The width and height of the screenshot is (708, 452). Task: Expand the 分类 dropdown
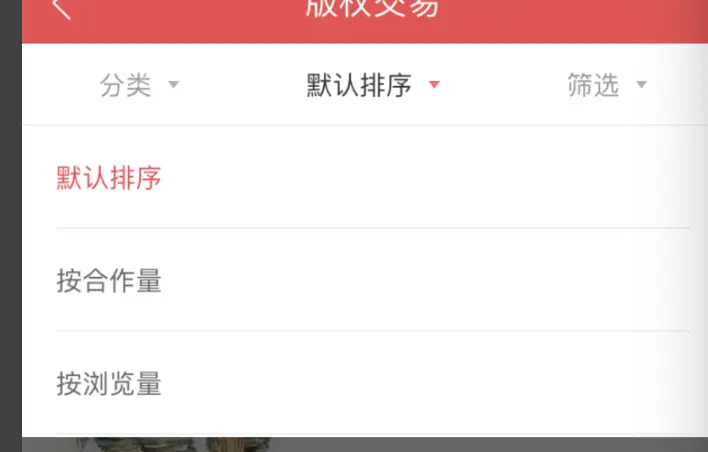pos(139,86)
